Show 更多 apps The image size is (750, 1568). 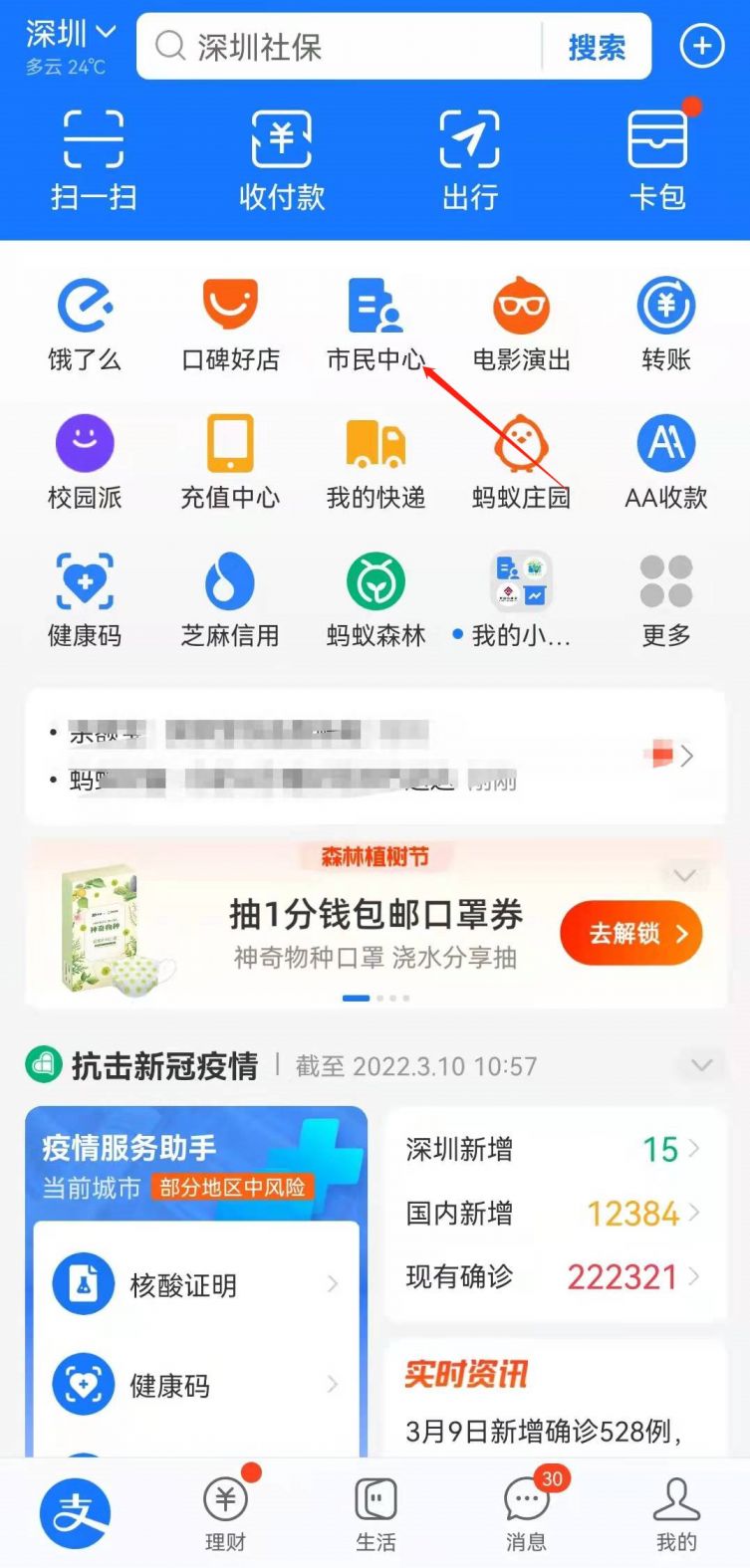coord(665,599)
